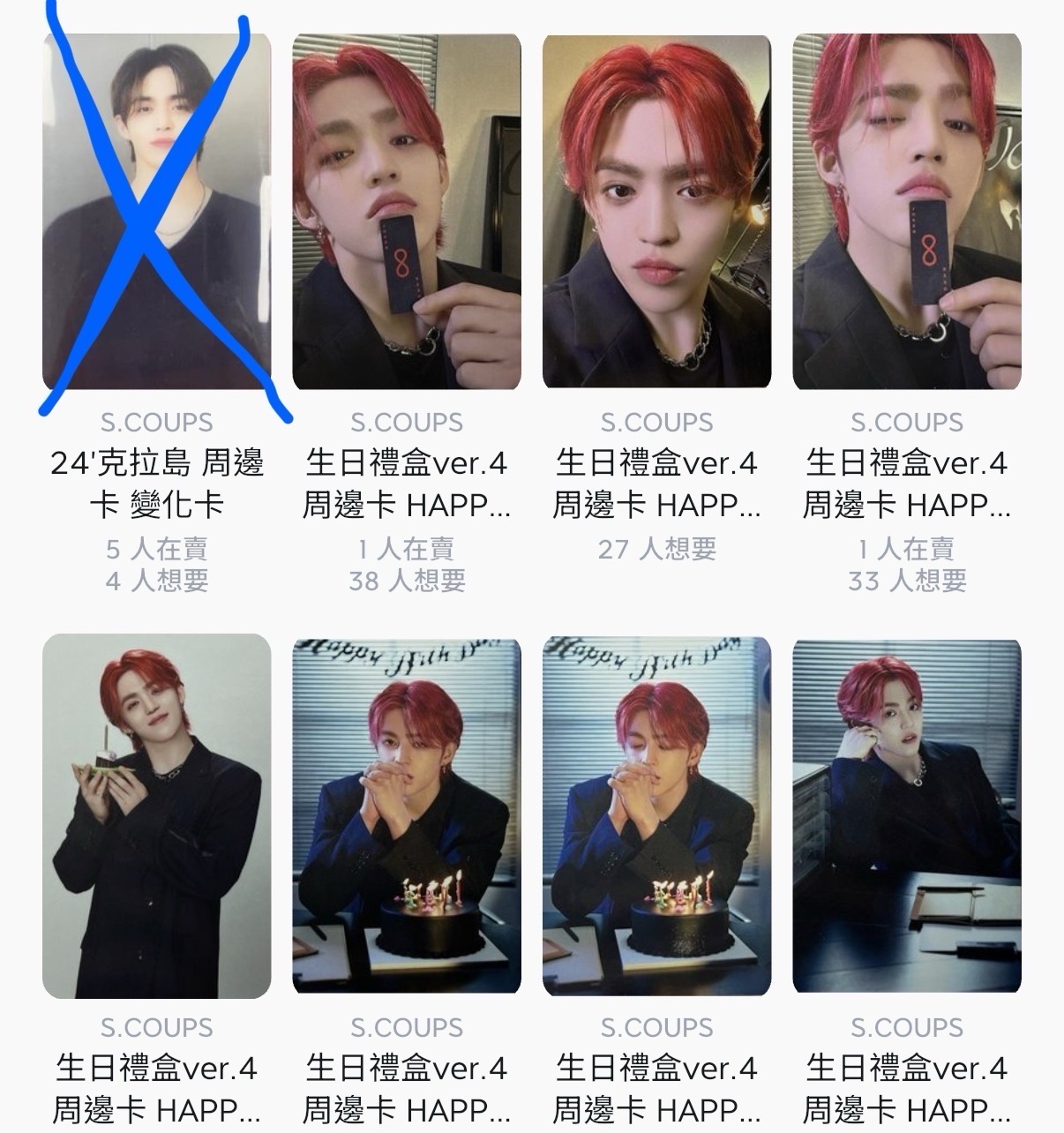Screen dimensions: 1064x1133
Task: Open the 生日禮盒ver.4 card with 33 人想要
Action: [x=906, y=212]
